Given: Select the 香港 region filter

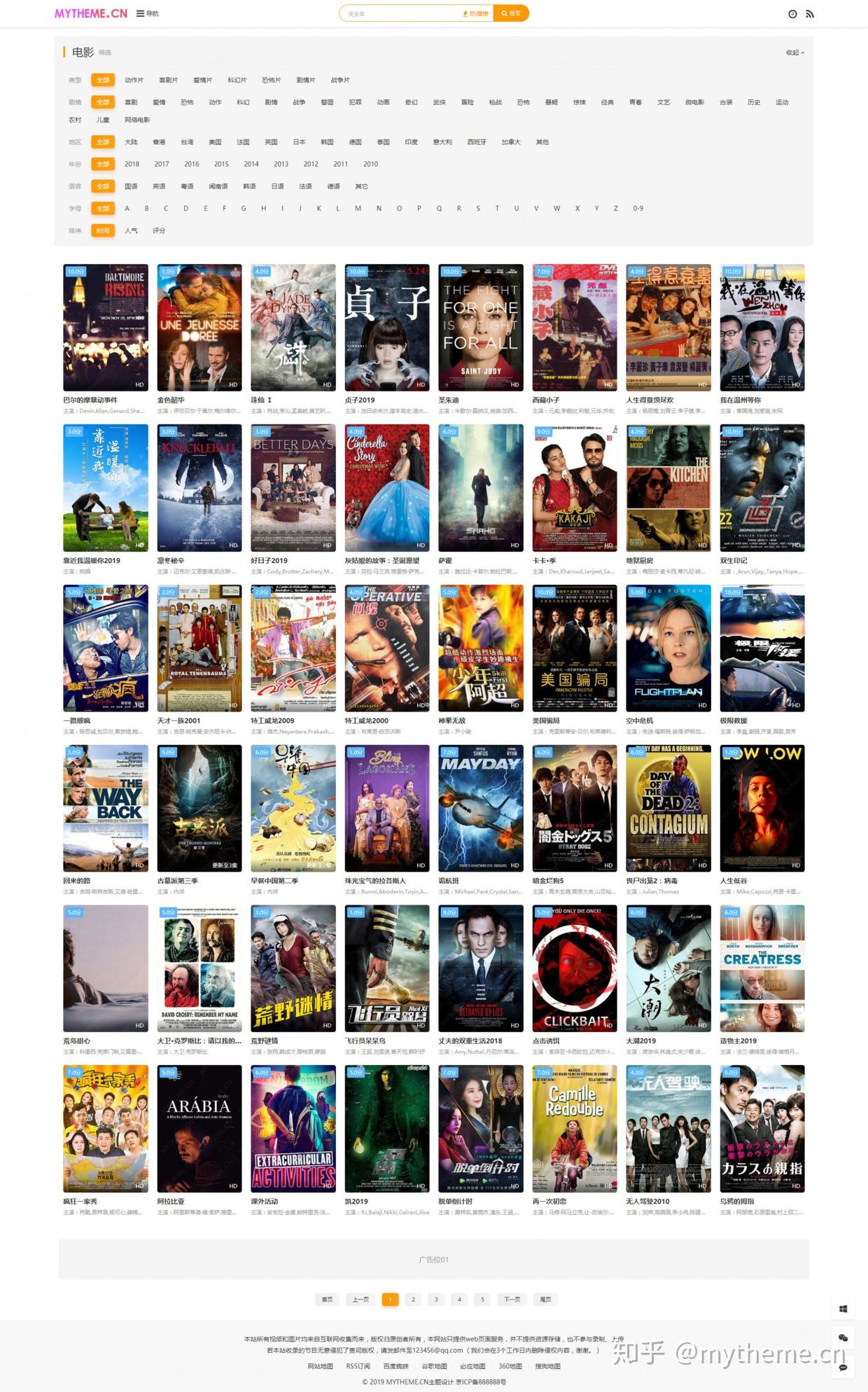Looking at the screenshot, I should (159, 142).
